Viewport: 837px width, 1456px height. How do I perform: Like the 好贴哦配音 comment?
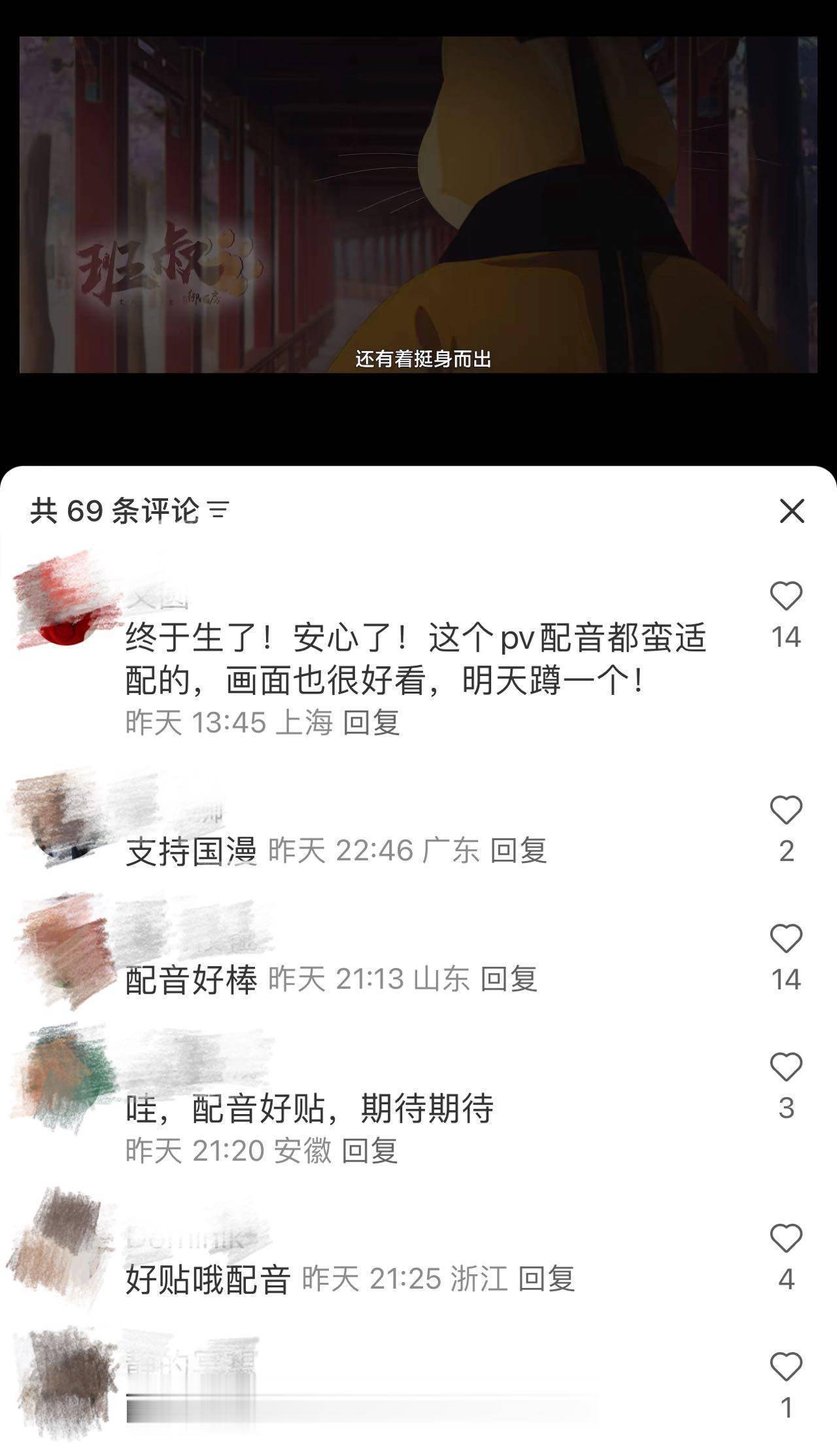pos(785,1238)
